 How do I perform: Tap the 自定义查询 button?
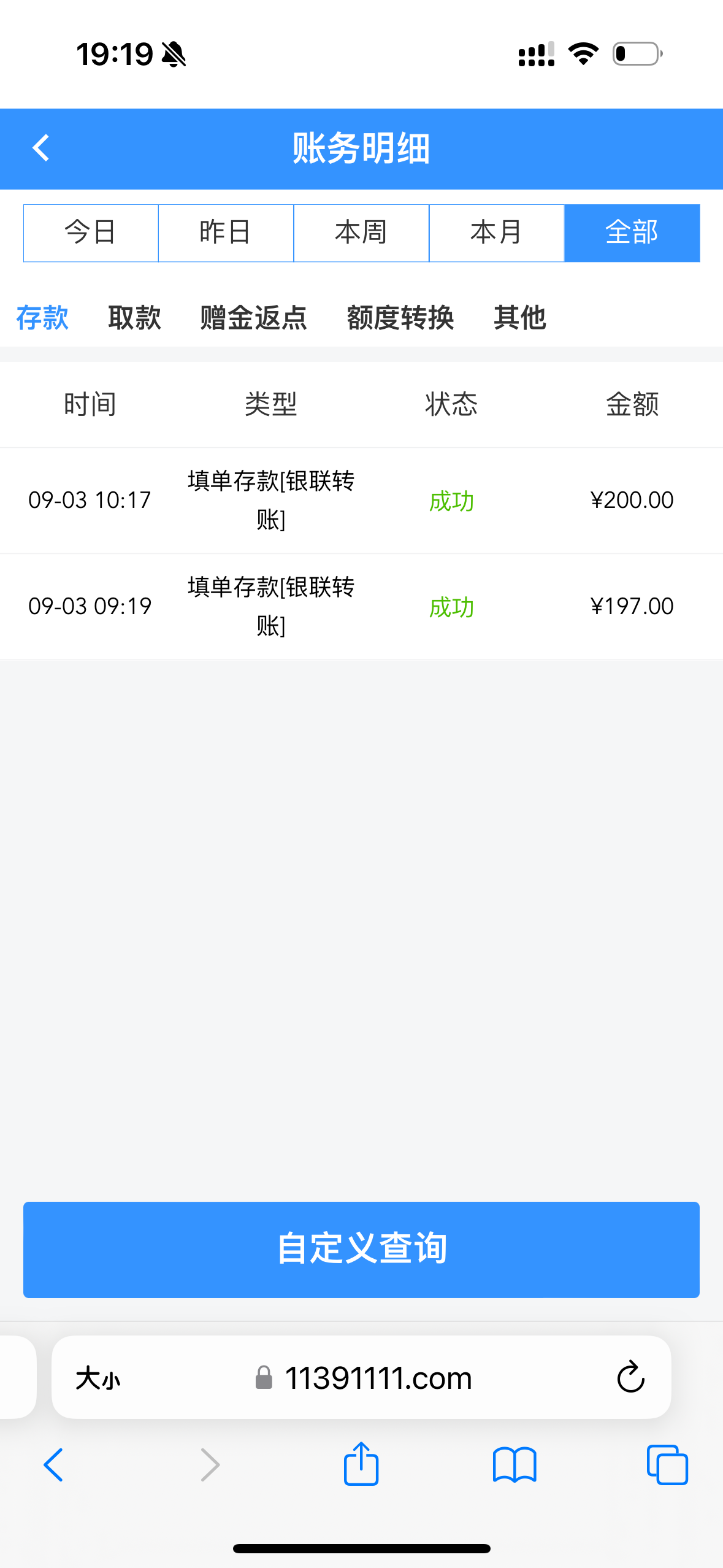[361, 1249]
